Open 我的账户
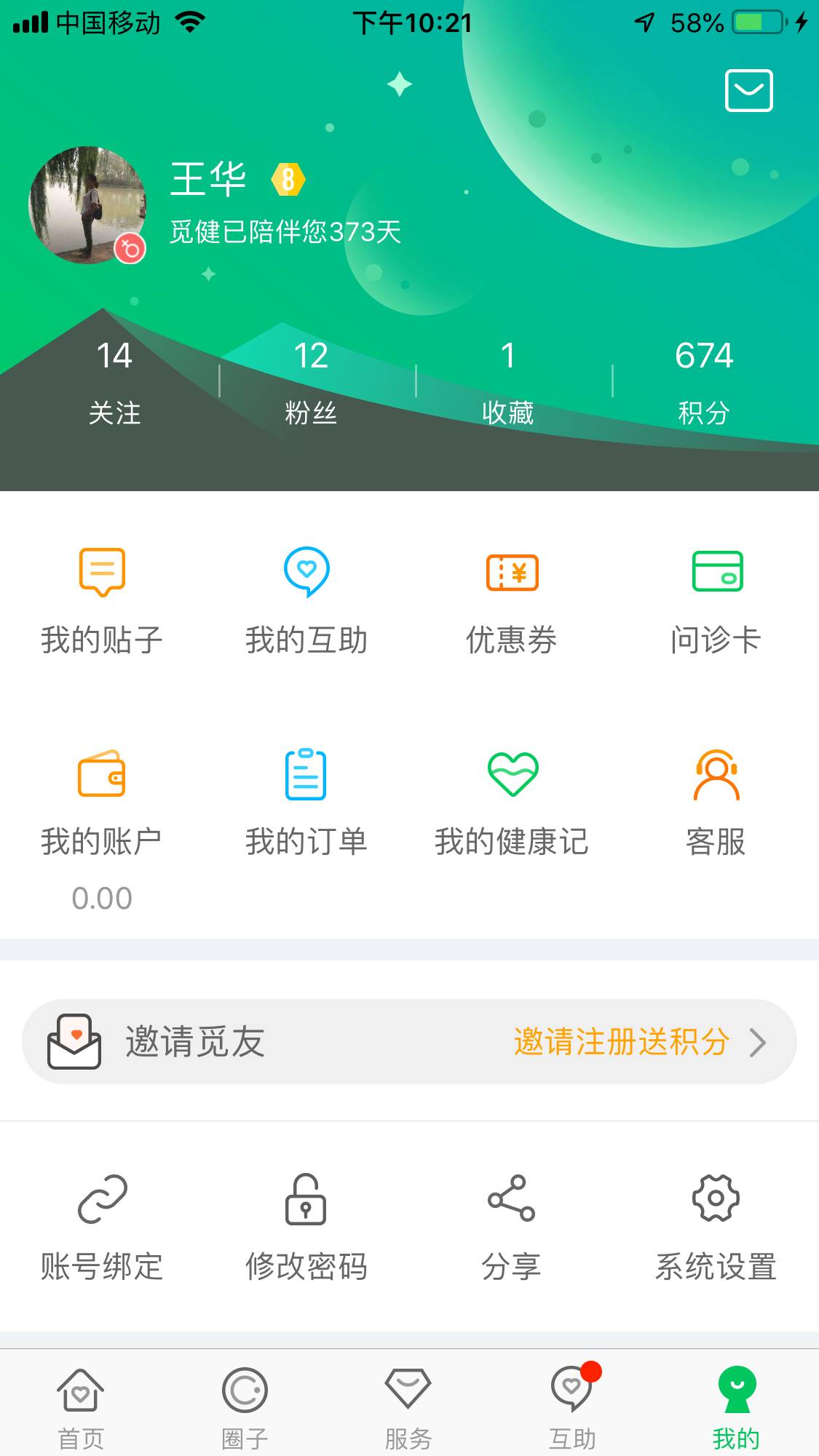Screen dimensions: 819x1456 [102, 804]
